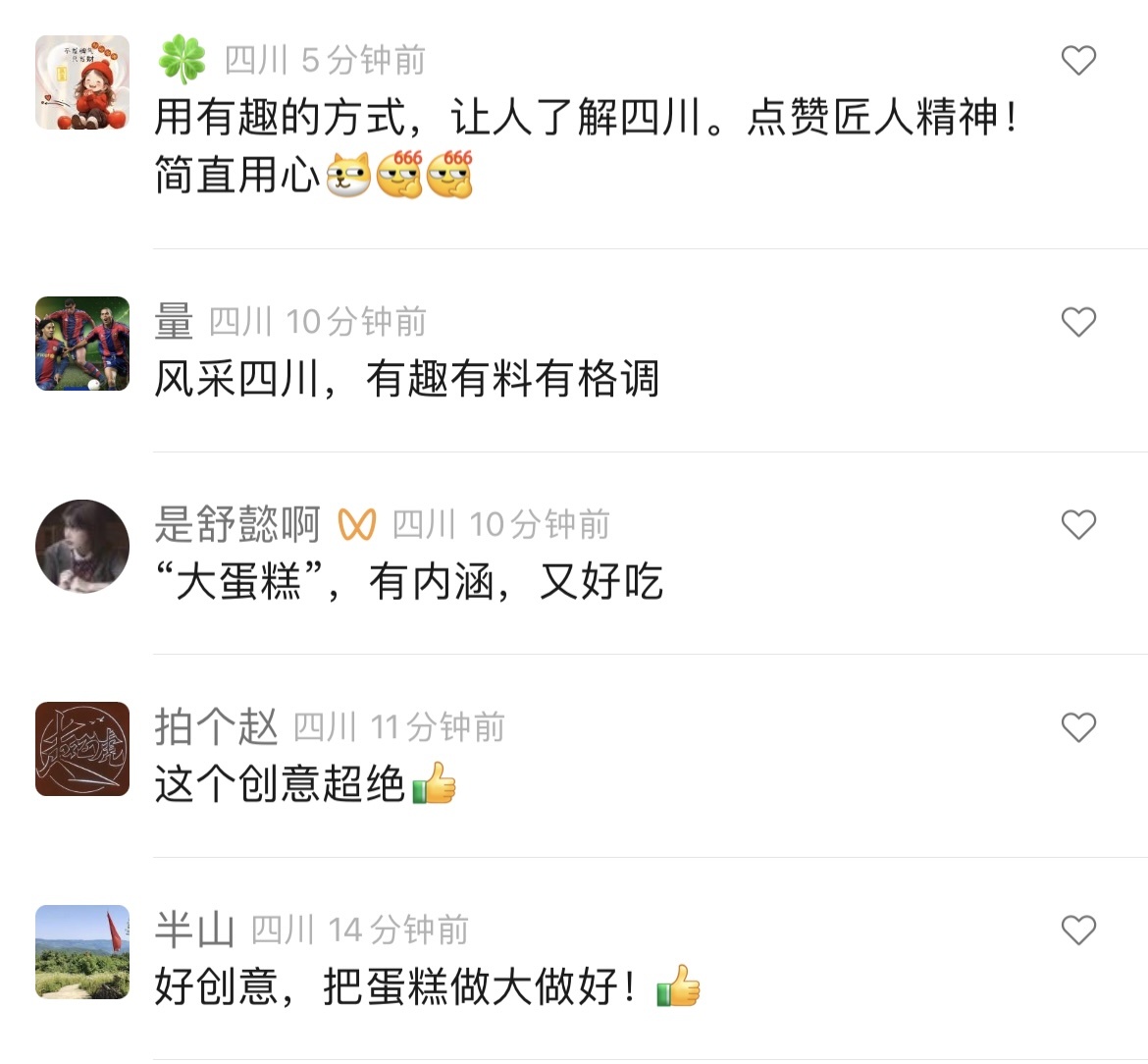Screen dimensions: 1148x1064
Task: Like 是舒懿啊's comment about 大蛋糕
Action: click(x=1078, y=525)
